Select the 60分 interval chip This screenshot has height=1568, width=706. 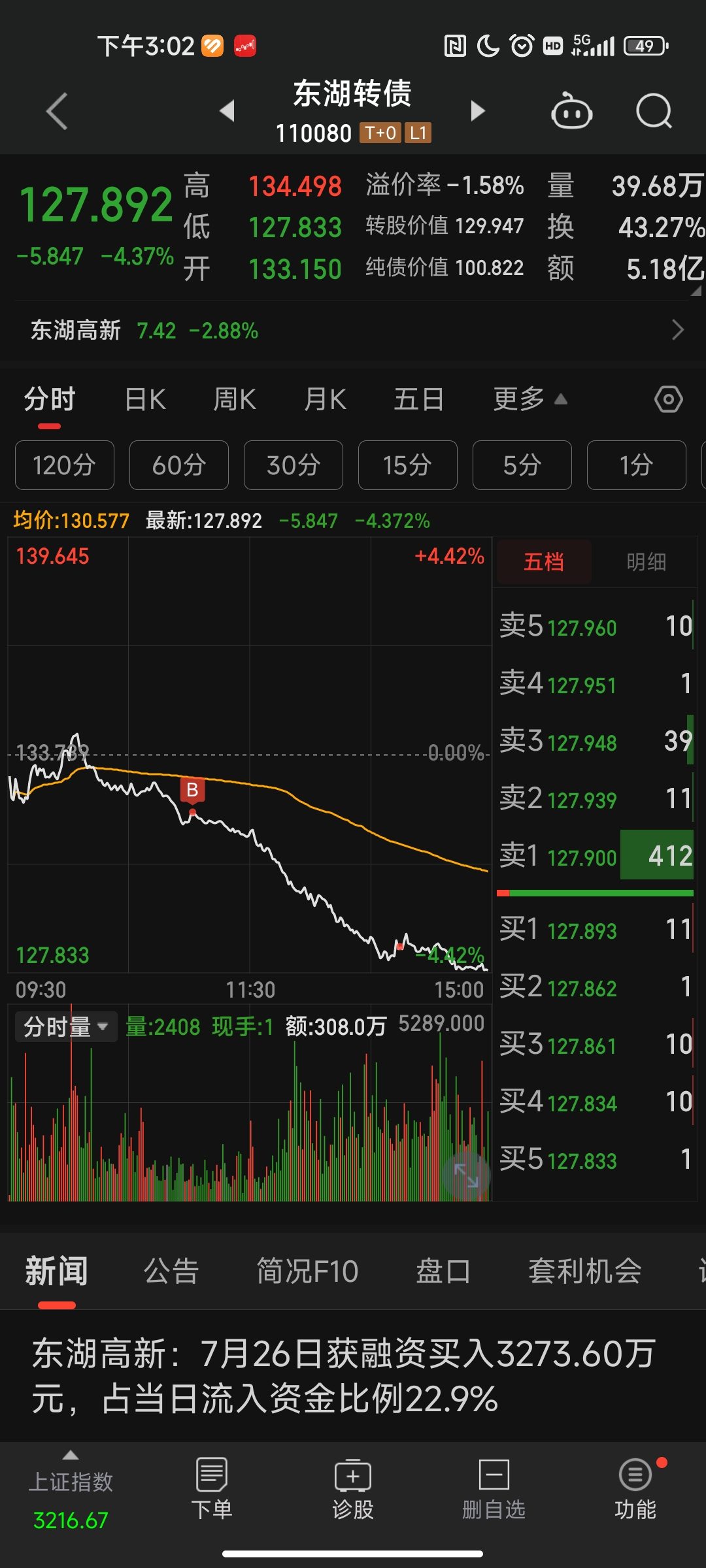tap(178, 465)
